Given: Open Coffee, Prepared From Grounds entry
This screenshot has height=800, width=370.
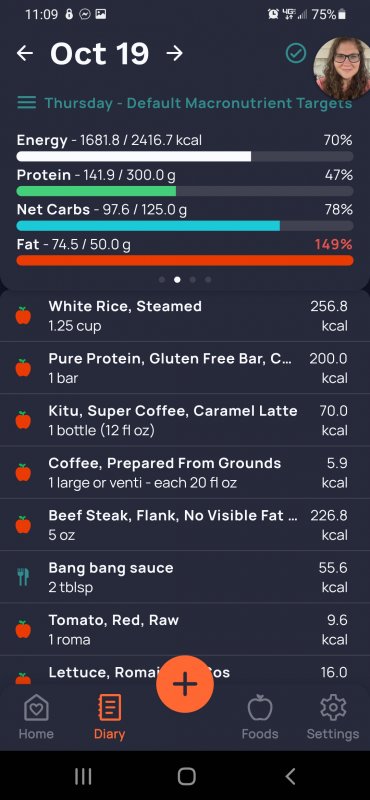Looking at the screenshot, I should [x=185, y=472].
